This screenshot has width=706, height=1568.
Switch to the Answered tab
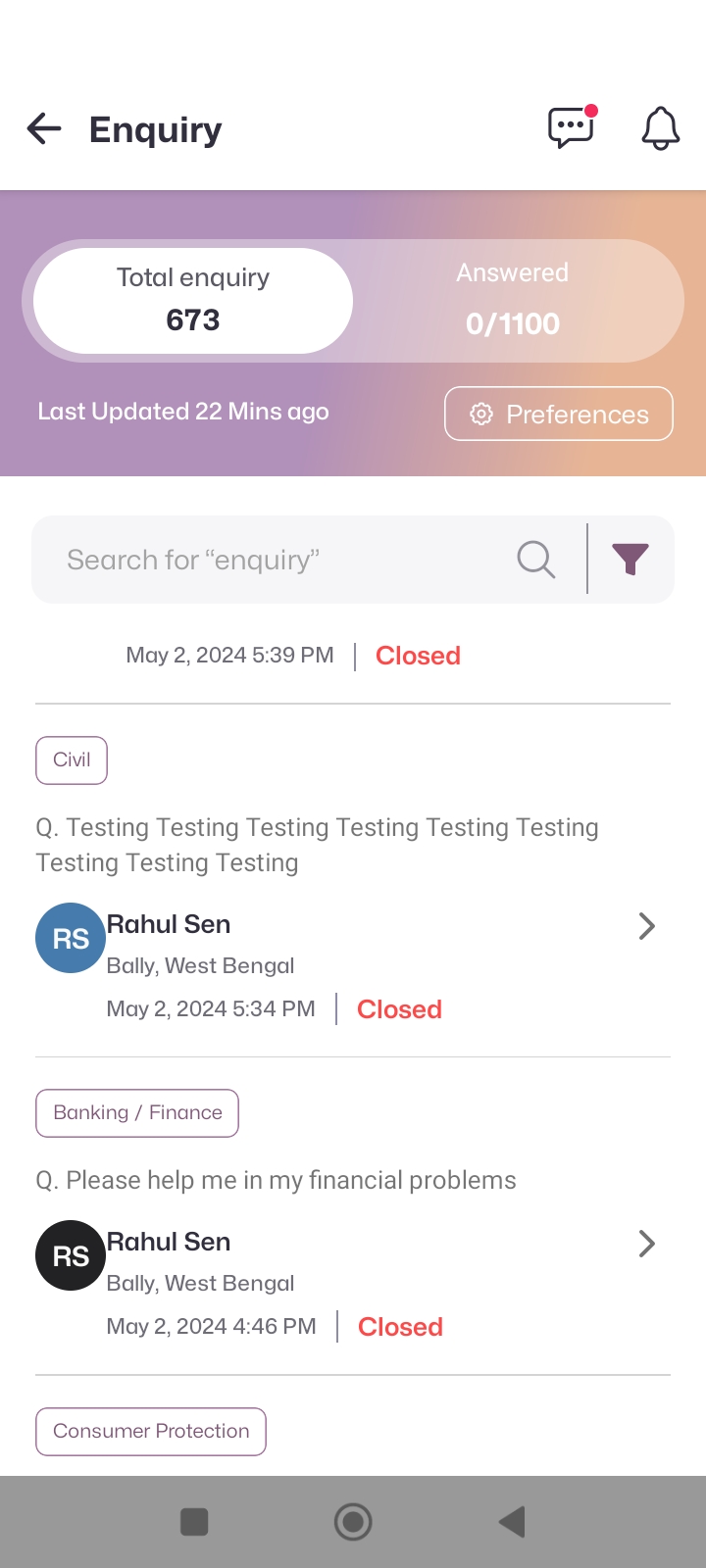click(x=513, y=300)
